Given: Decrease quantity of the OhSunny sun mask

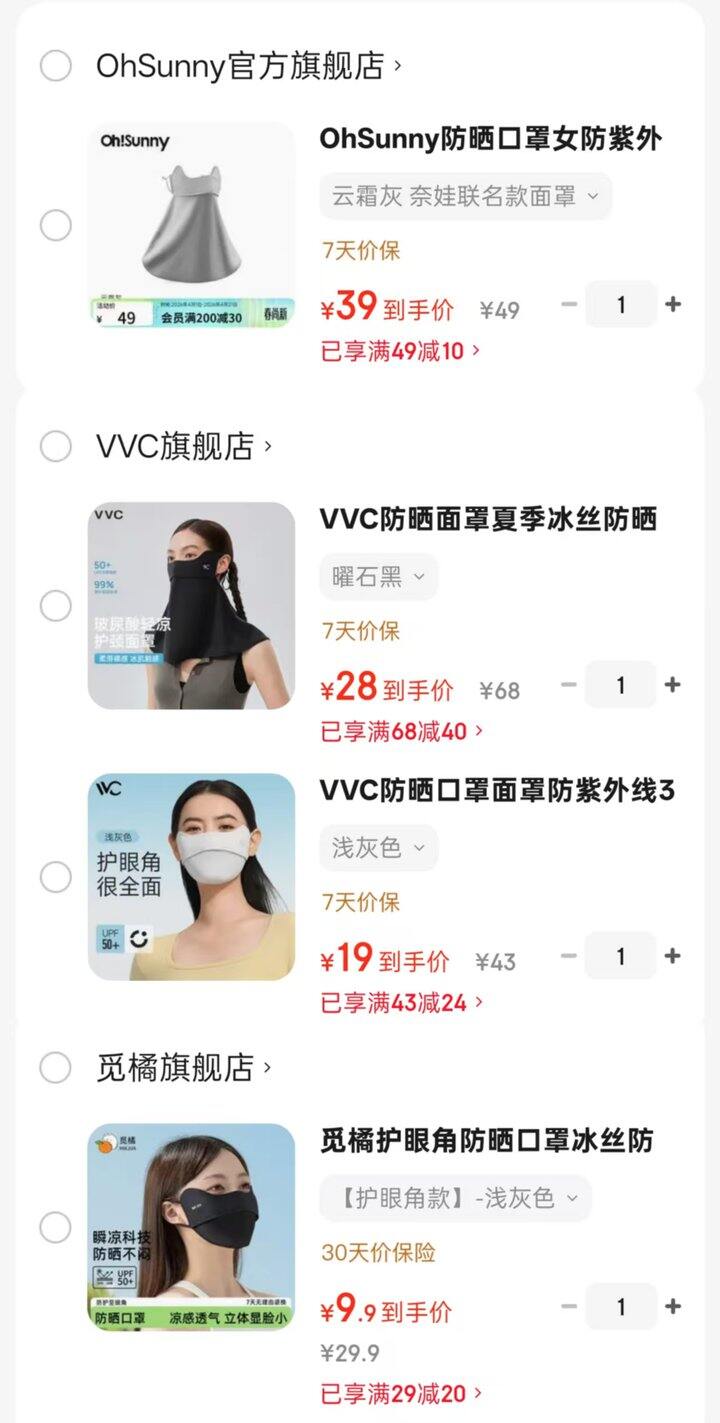Looking at the screenshot, I should point(568,304).
